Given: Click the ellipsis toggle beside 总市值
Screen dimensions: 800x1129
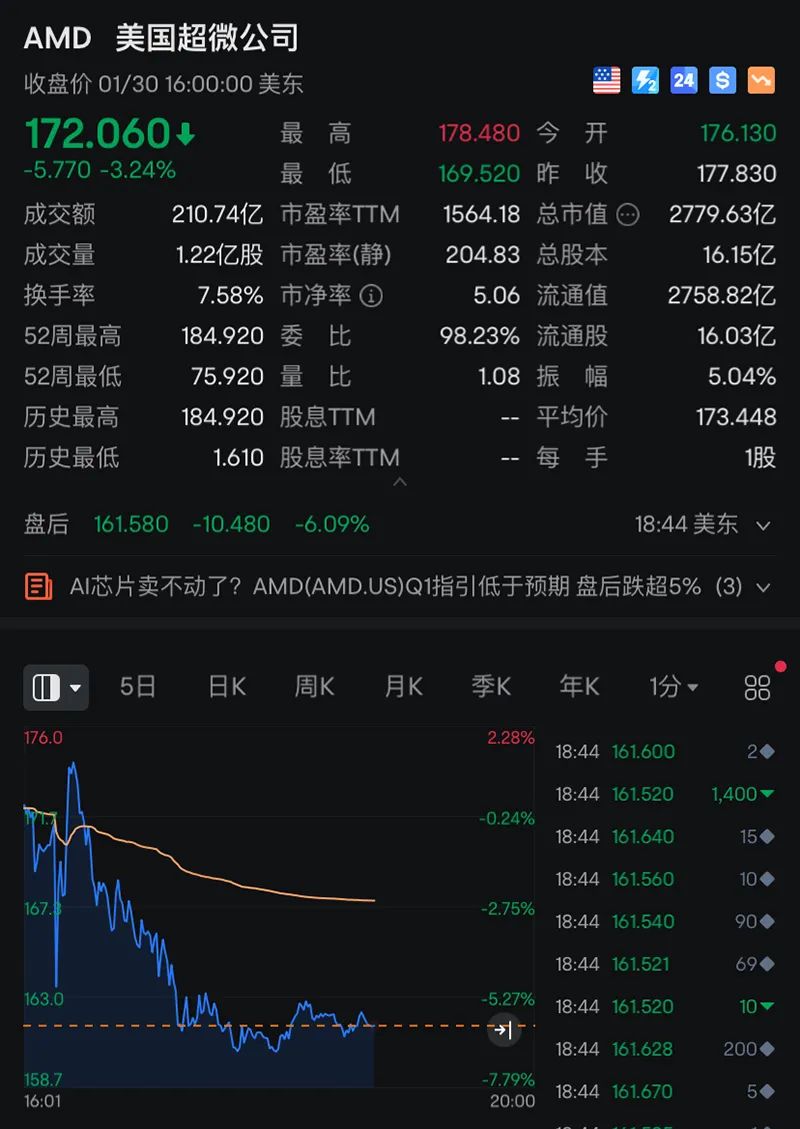Looking at the screenshot, I should (626, 212).
